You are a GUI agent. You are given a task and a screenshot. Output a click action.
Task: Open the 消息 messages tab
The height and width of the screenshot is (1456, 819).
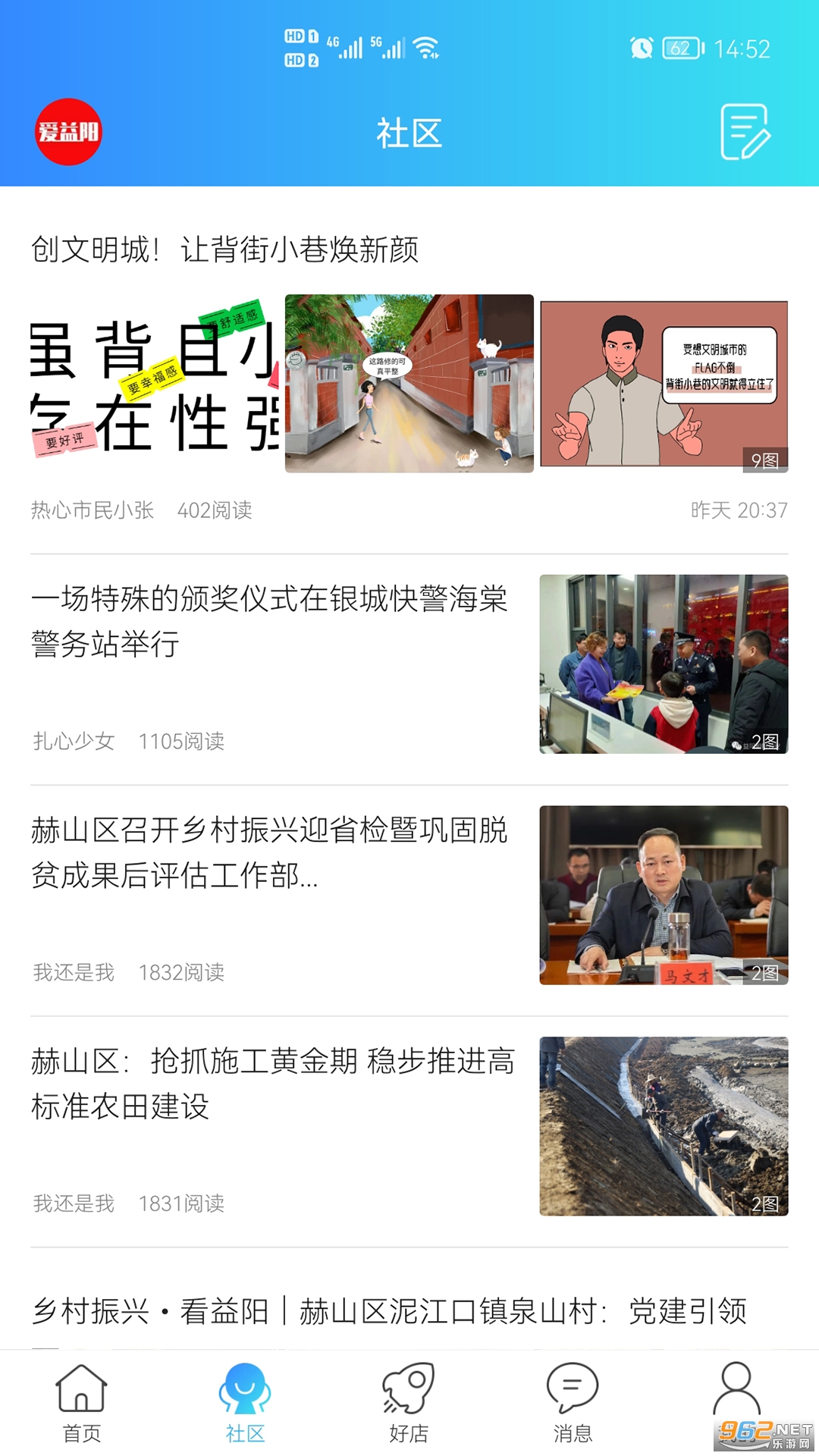point(573,1402)
